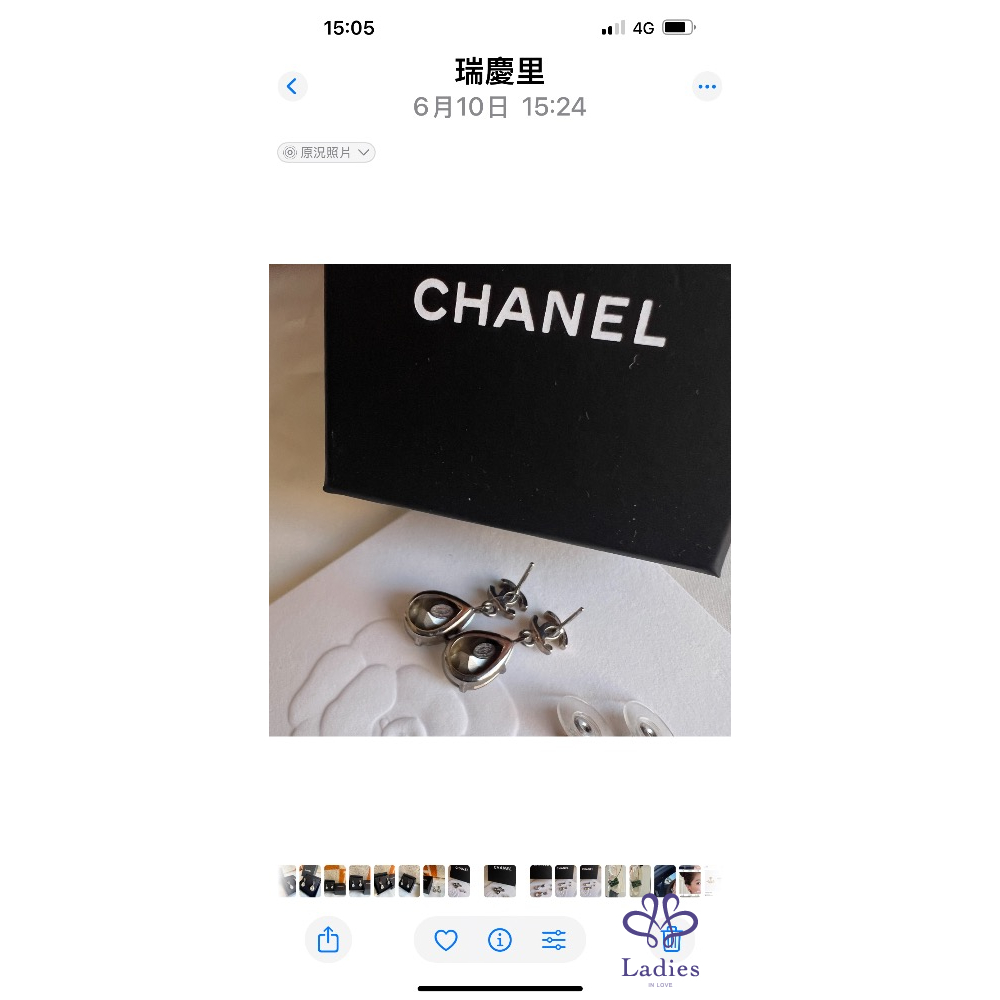View the Chanel earrings photo full screen
The height and width of the screenshot is (1000, 1000).
(500, 500)
